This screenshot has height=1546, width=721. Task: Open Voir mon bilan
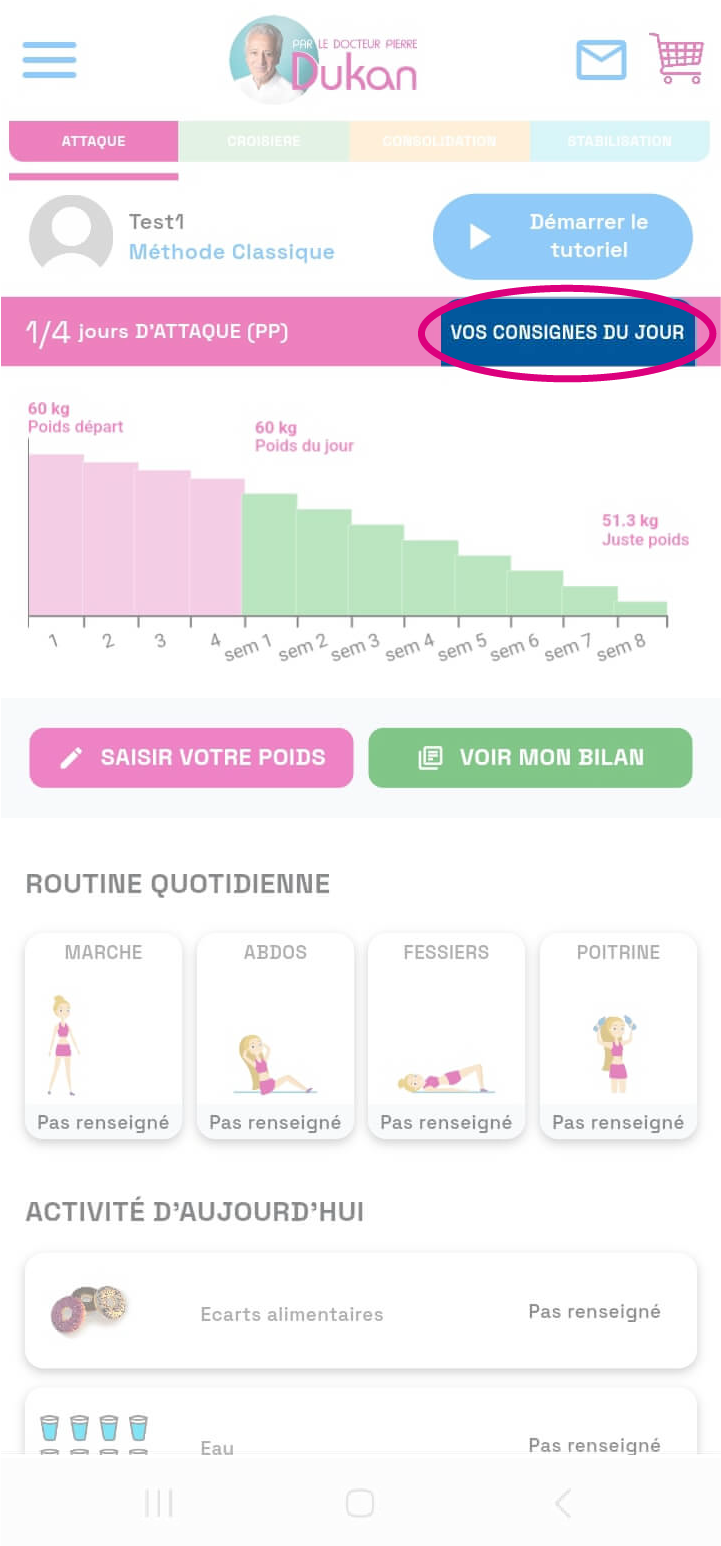pos(530,757)
